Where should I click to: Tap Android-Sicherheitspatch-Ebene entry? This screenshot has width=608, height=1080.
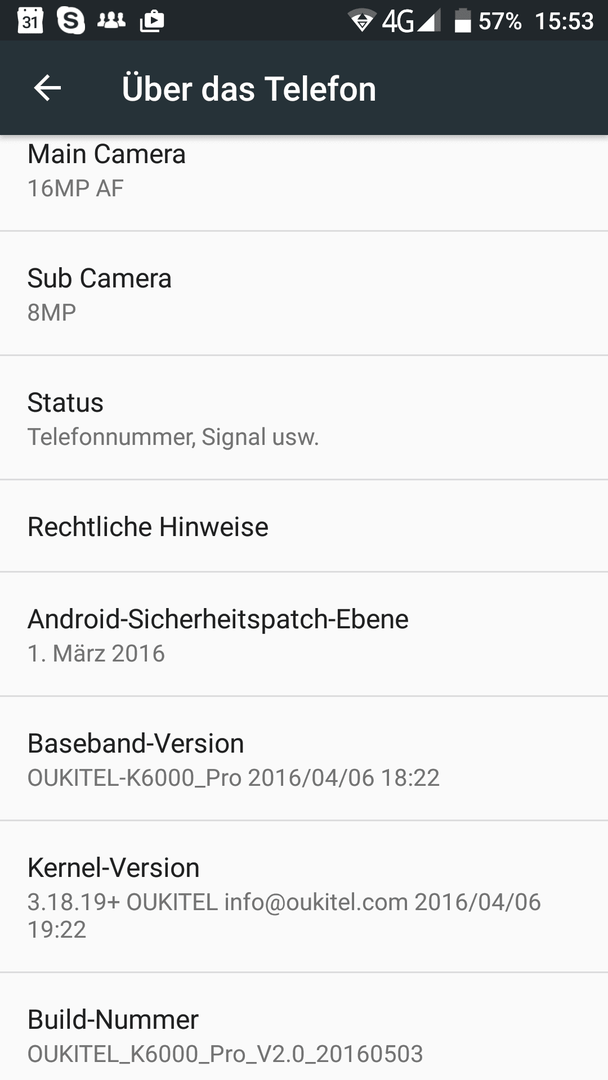click(x=304, y=634)
